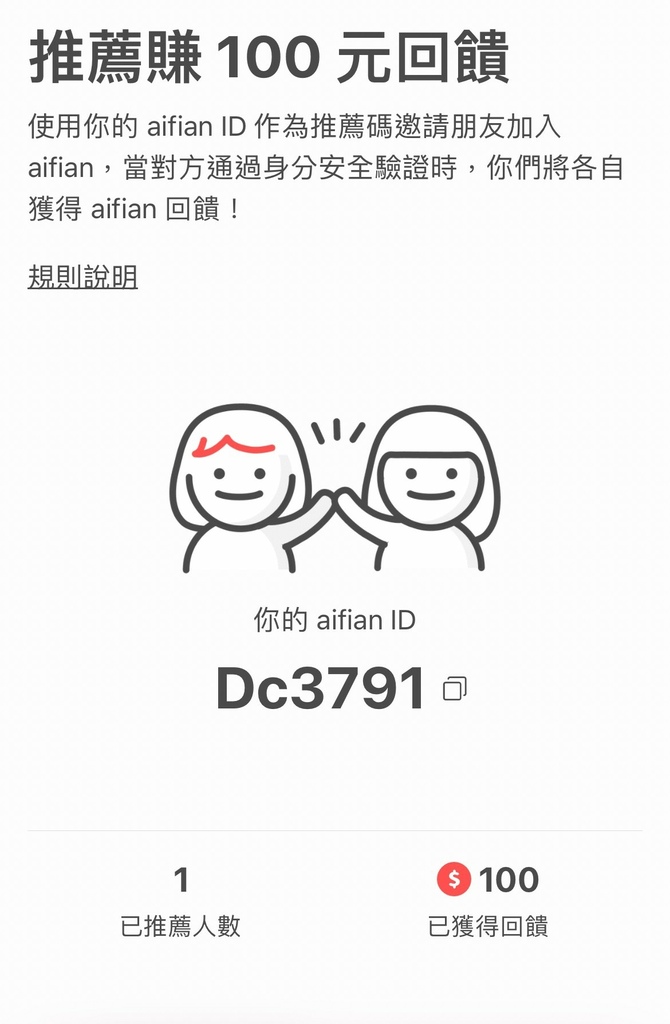Copy the aifian ID Dc3791
The width and height of the screenshot is (670, 1024).
coord(455,688)
